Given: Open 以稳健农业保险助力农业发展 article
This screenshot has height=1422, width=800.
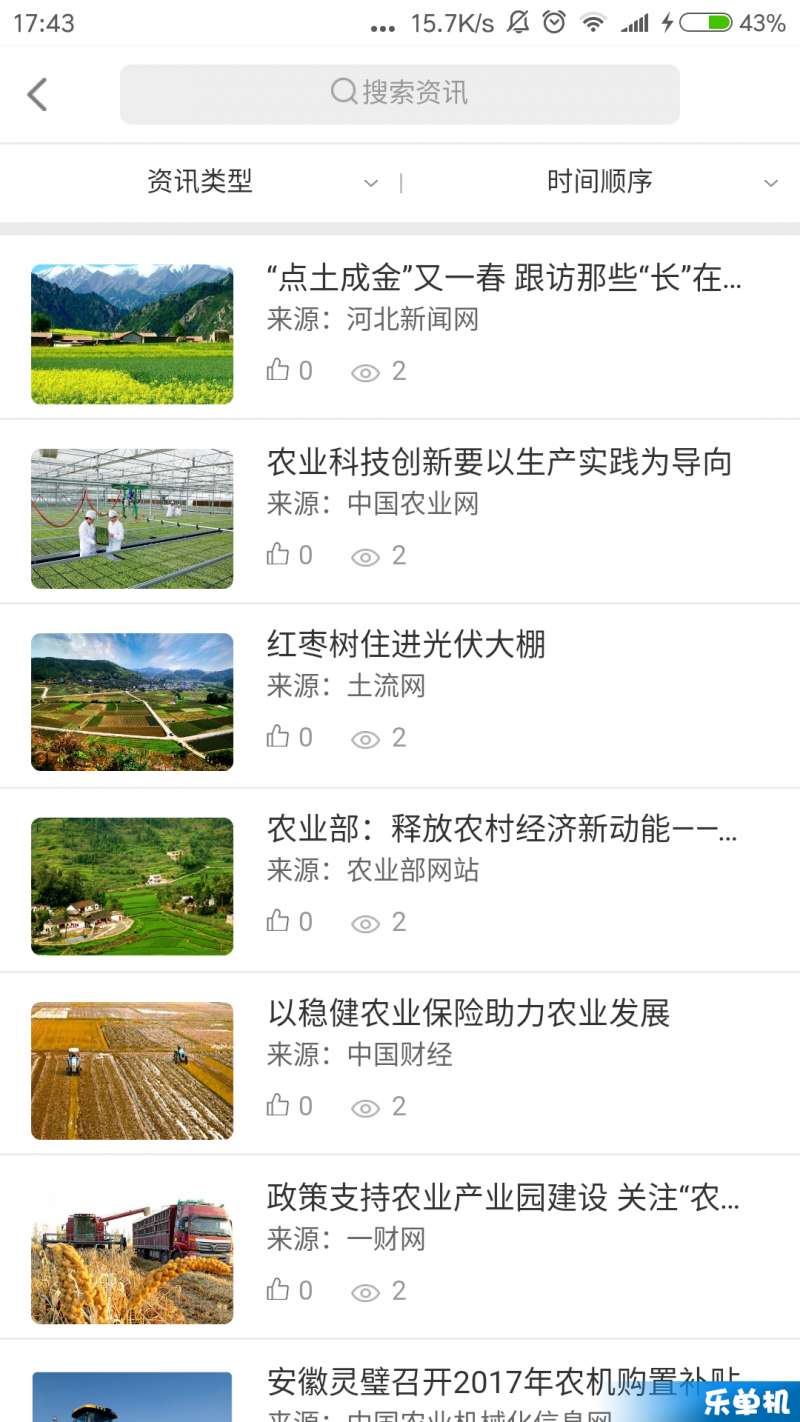Looking at the screenshot, I should click(400, 1063).
